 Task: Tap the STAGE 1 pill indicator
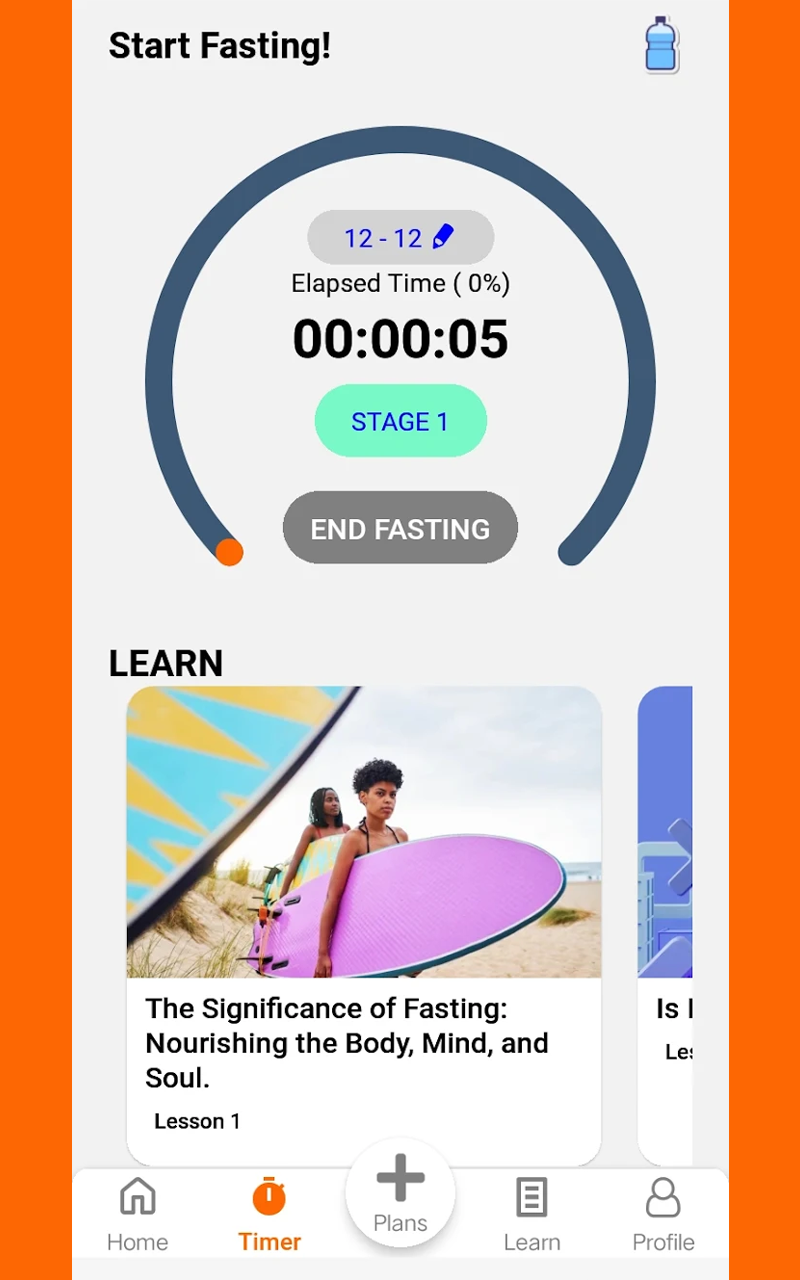400,421
